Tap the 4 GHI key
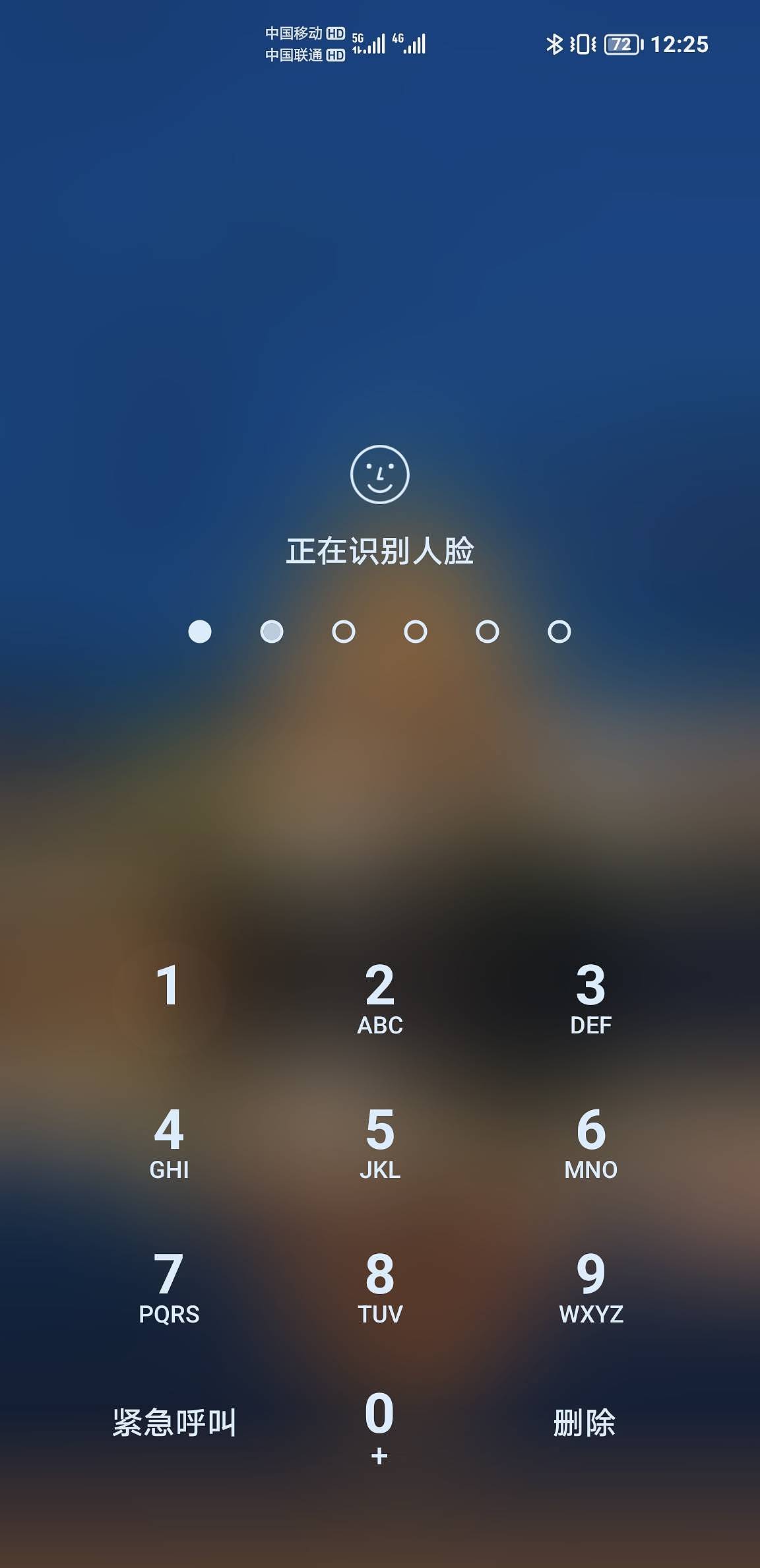Viewport: 760px width, 1568px height. click(169, 1143)
